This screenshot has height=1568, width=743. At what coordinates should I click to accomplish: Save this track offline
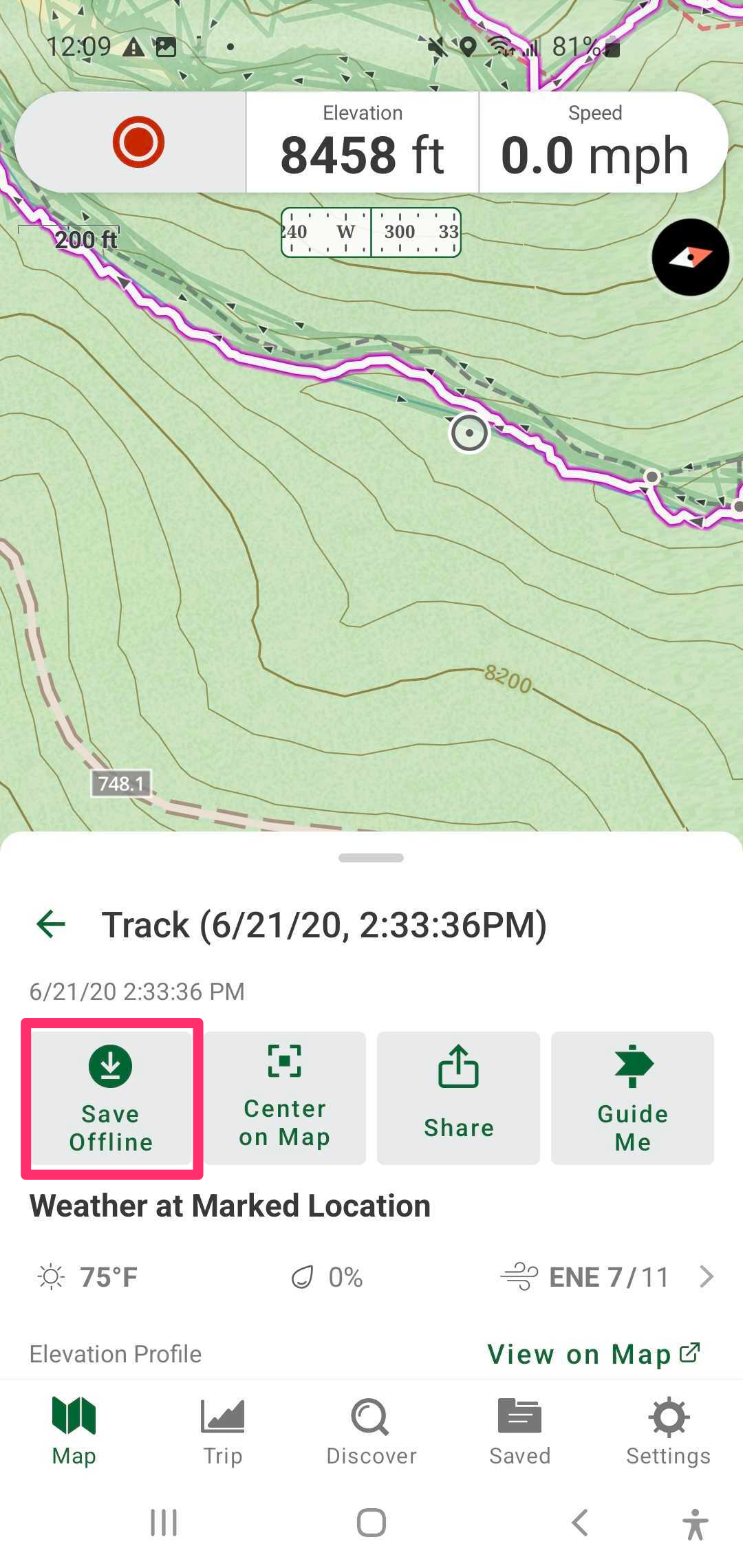pyautogui.click(x=111, y=1098)
